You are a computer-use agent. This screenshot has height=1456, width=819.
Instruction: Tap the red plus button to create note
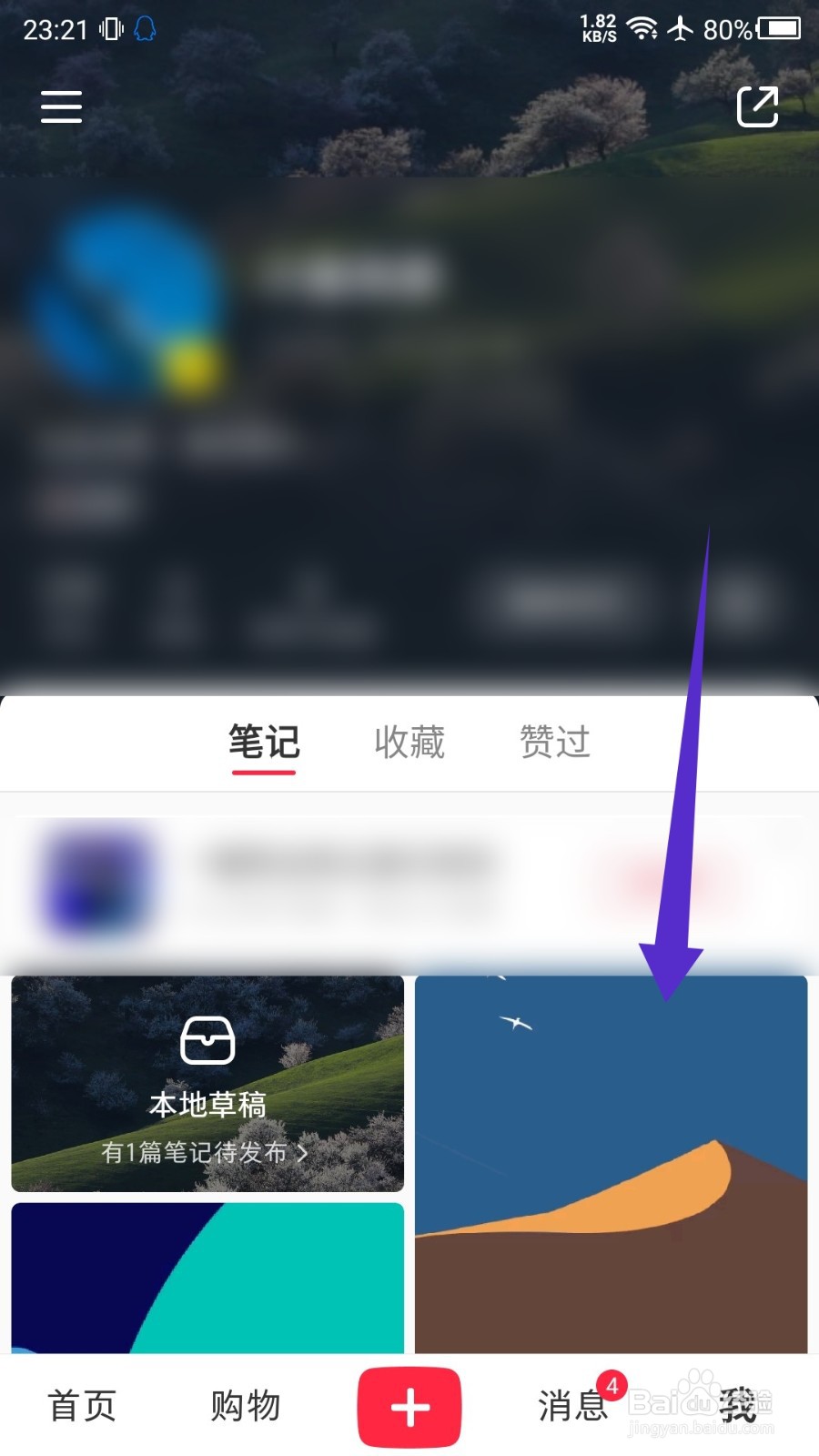point(409,1406)
